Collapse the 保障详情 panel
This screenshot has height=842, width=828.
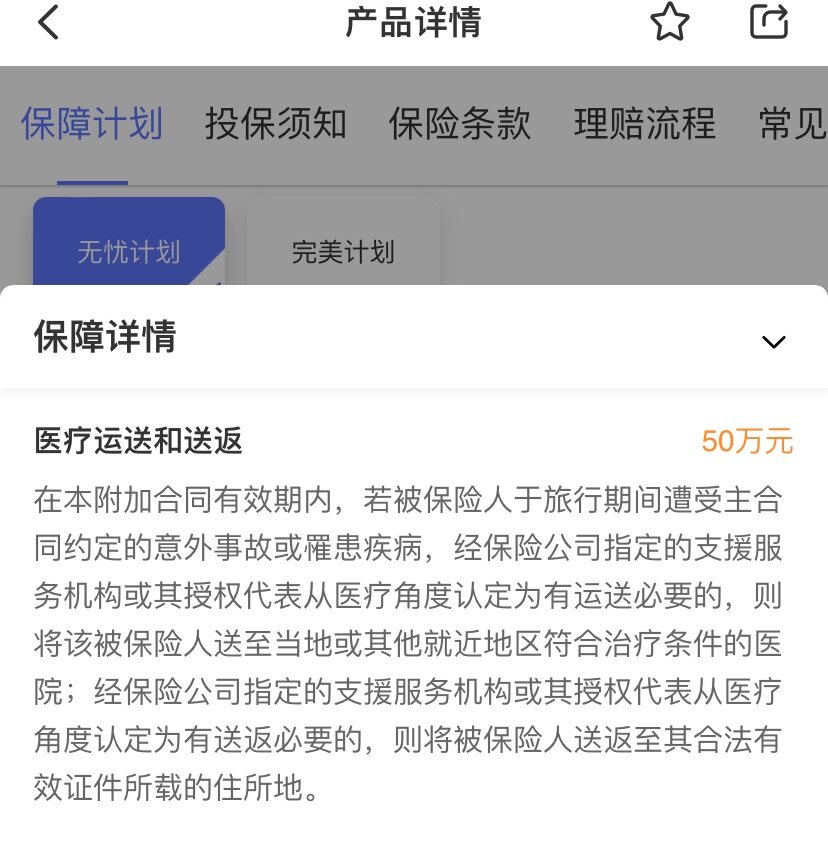(773, 342)
